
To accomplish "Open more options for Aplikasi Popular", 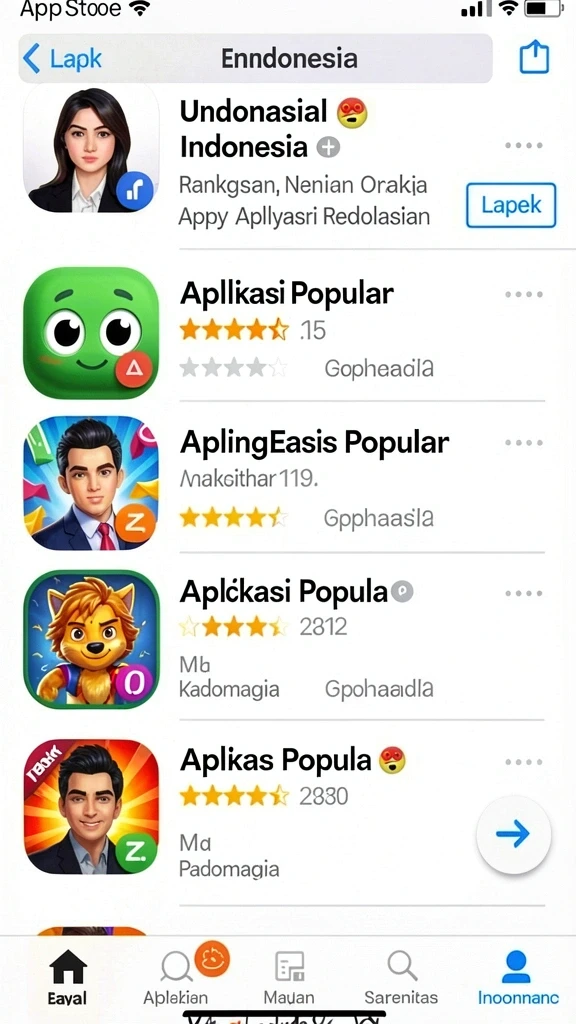I will tap(524, 294).
